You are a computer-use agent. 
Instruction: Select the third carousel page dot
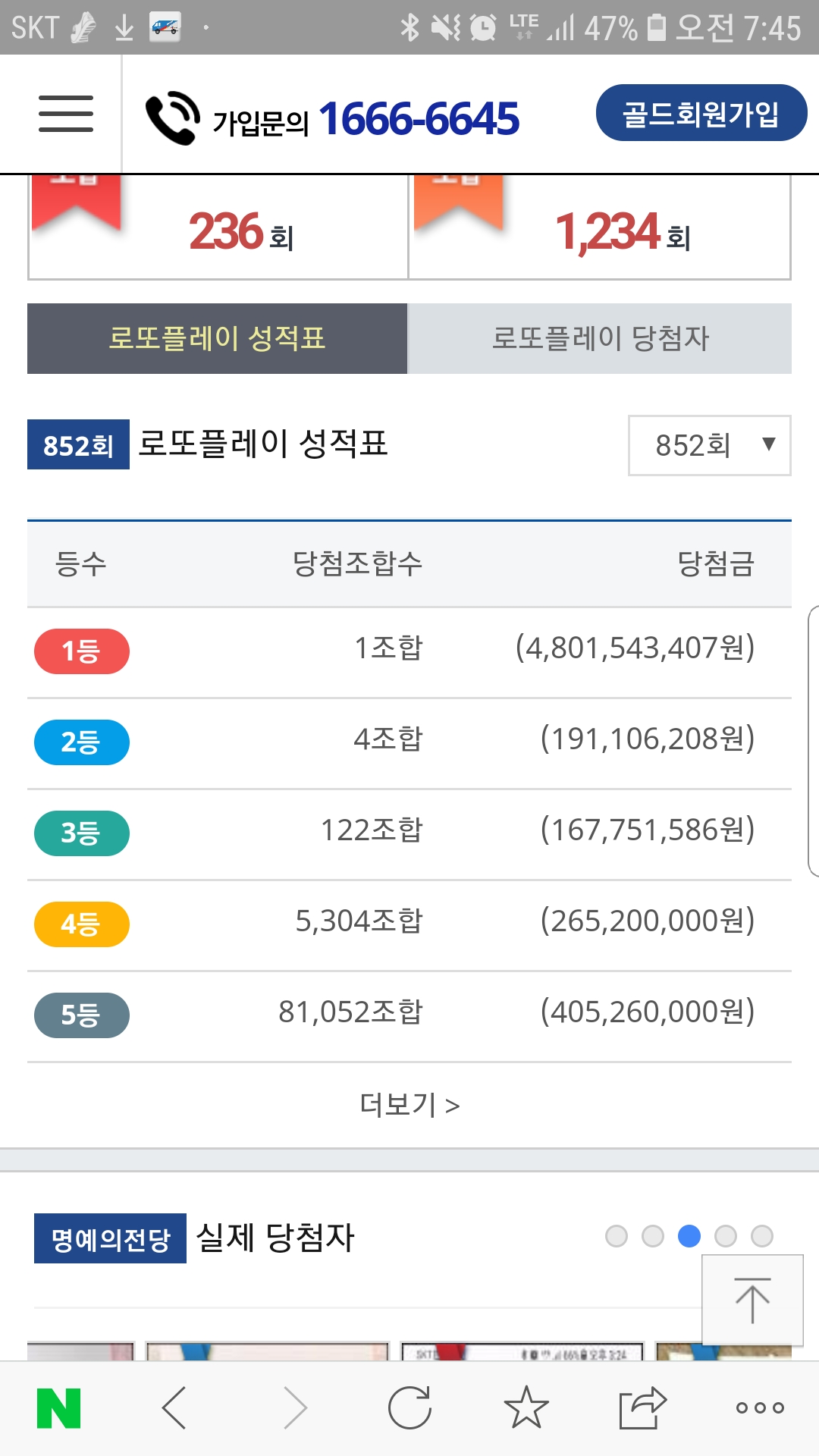click(x=689, y=1236)
